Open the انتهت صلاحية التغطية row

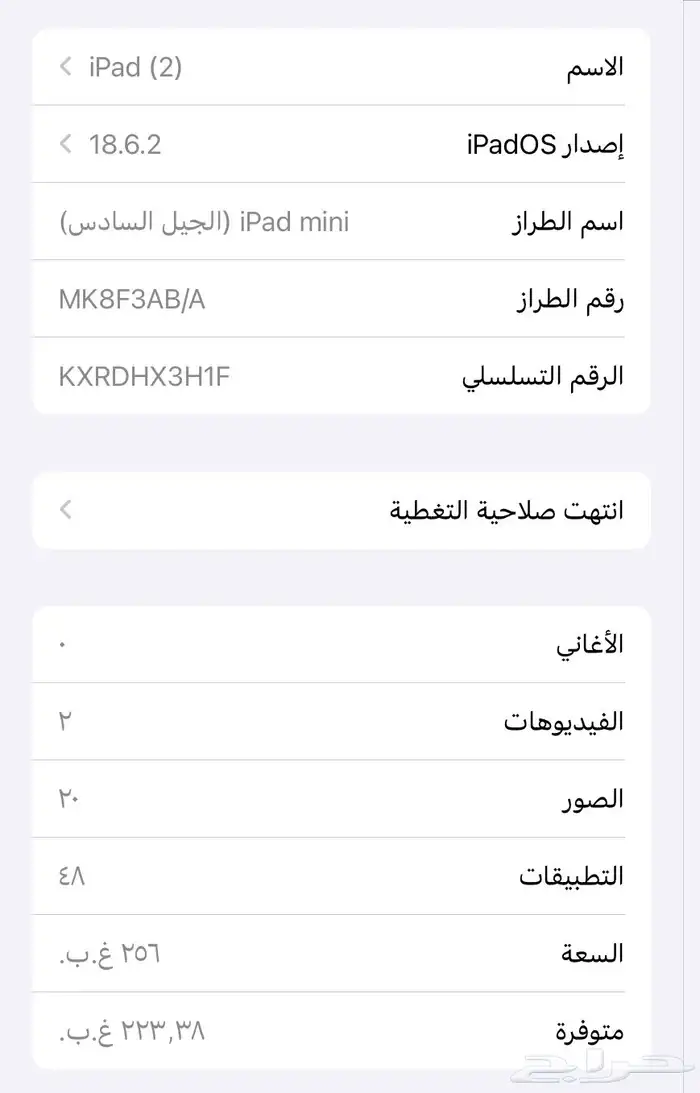341,510
